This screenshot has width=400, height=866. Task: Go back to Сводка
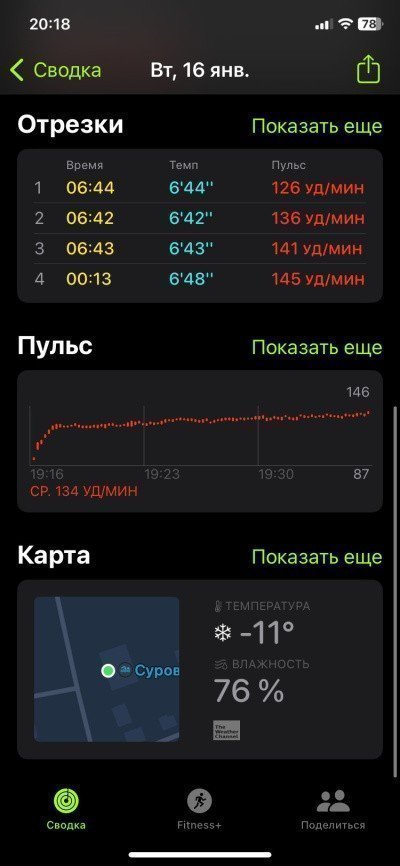point(56,71)
